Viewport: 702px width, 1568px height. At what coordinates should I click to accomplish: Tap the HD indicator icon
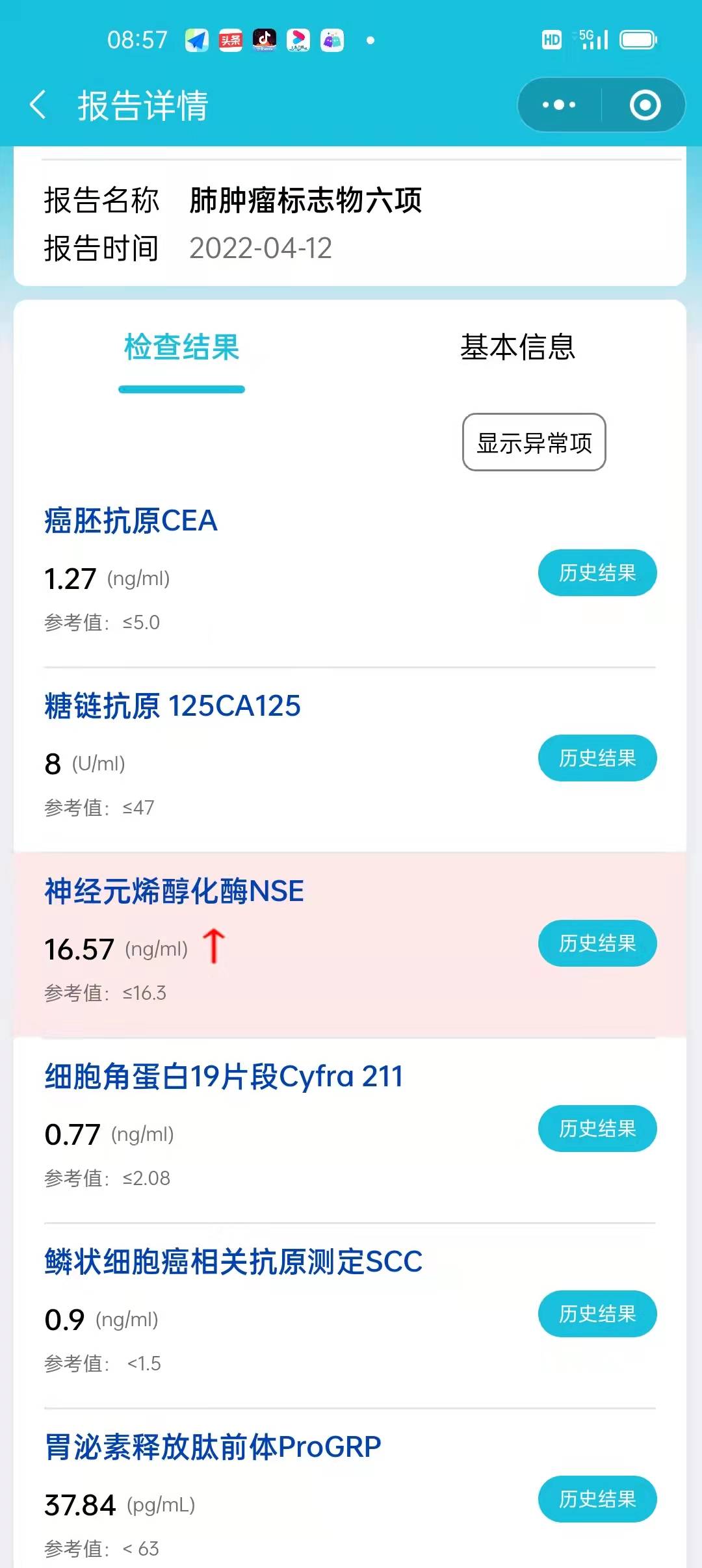click(552, 40)
